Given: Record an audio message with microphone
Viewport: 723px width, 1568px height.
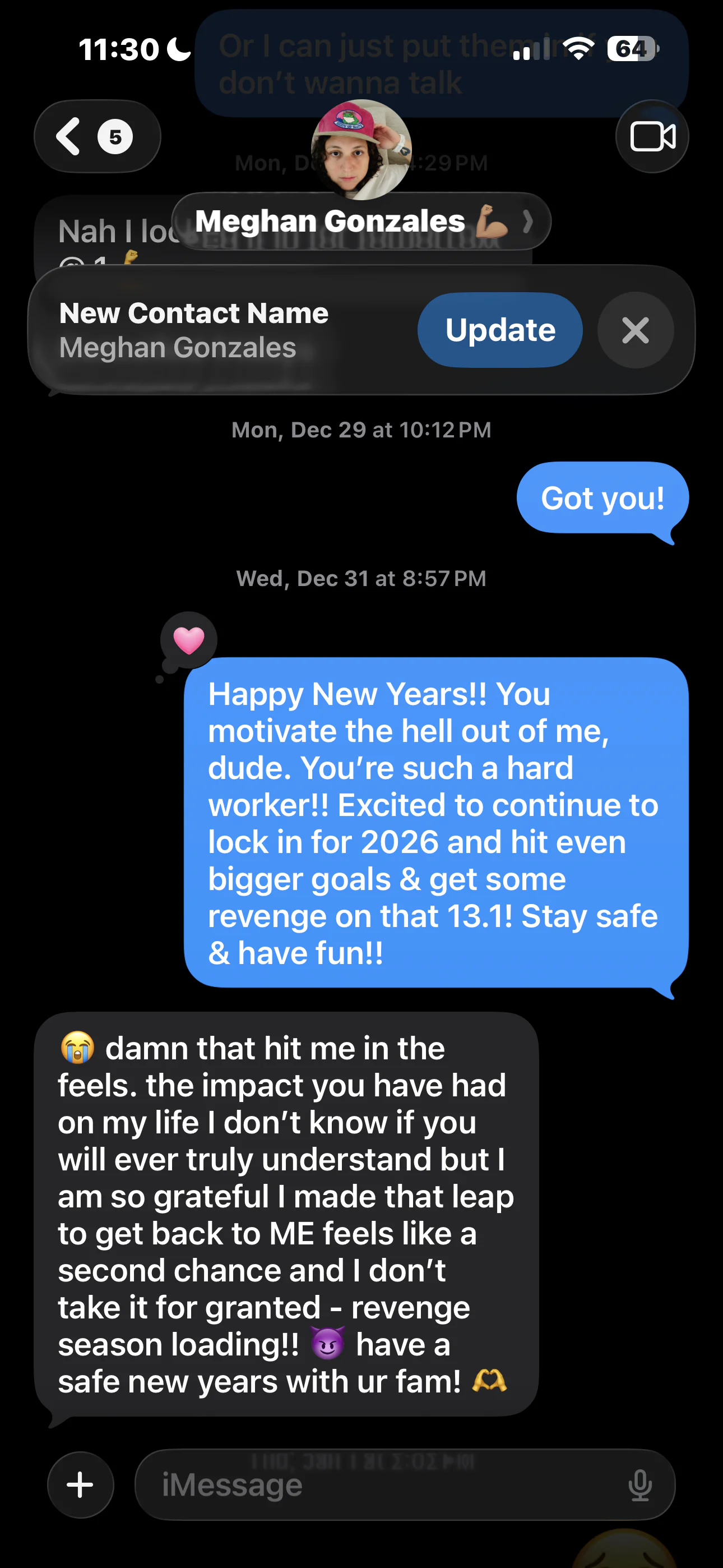Looking at the screenshot, I should pyautogui.click(x=639, y=1484).
